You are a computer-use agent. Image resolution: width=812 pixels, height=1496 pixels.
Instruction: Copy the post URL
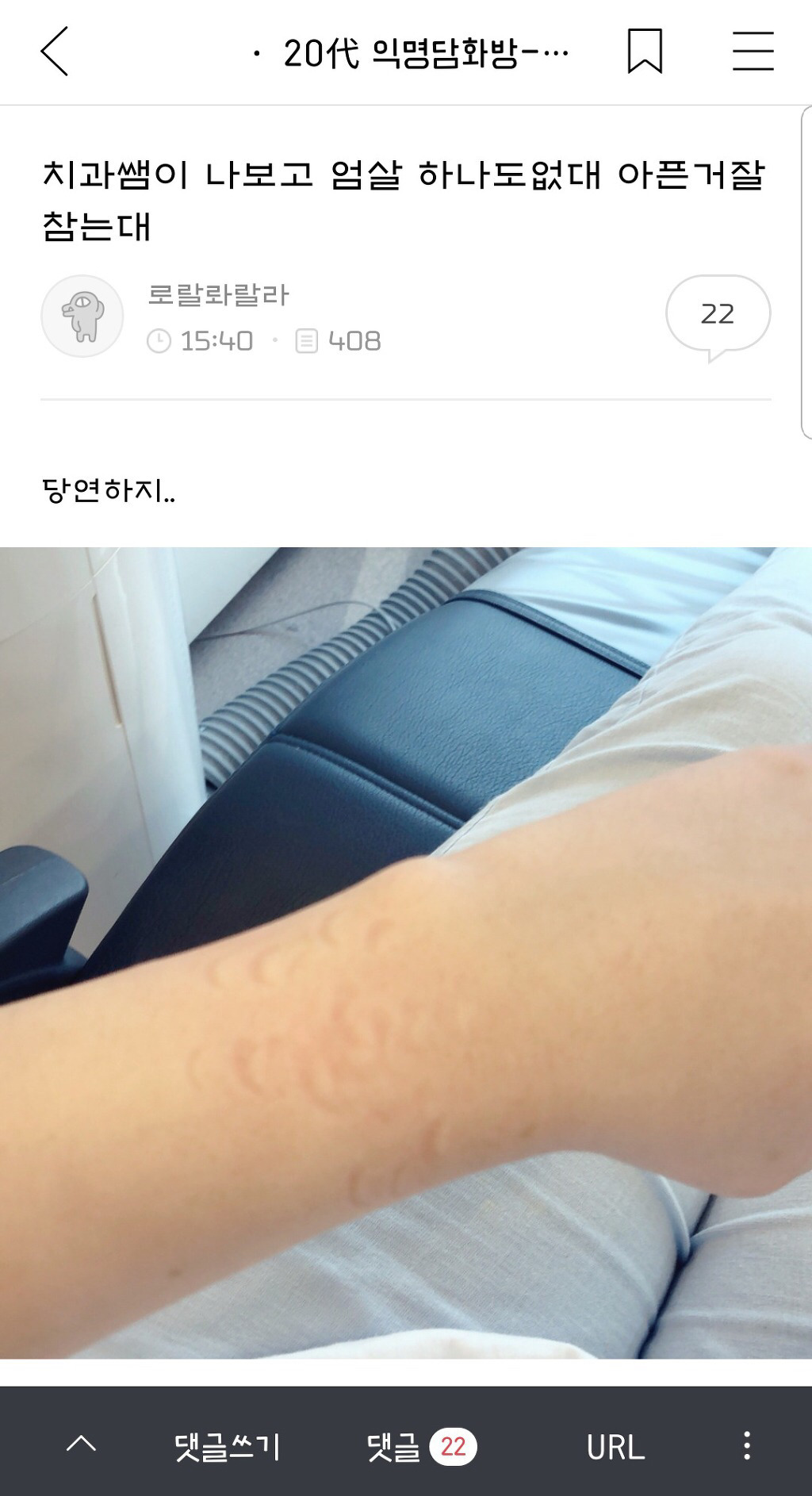pyautogui.click(x=615, y=1446)
